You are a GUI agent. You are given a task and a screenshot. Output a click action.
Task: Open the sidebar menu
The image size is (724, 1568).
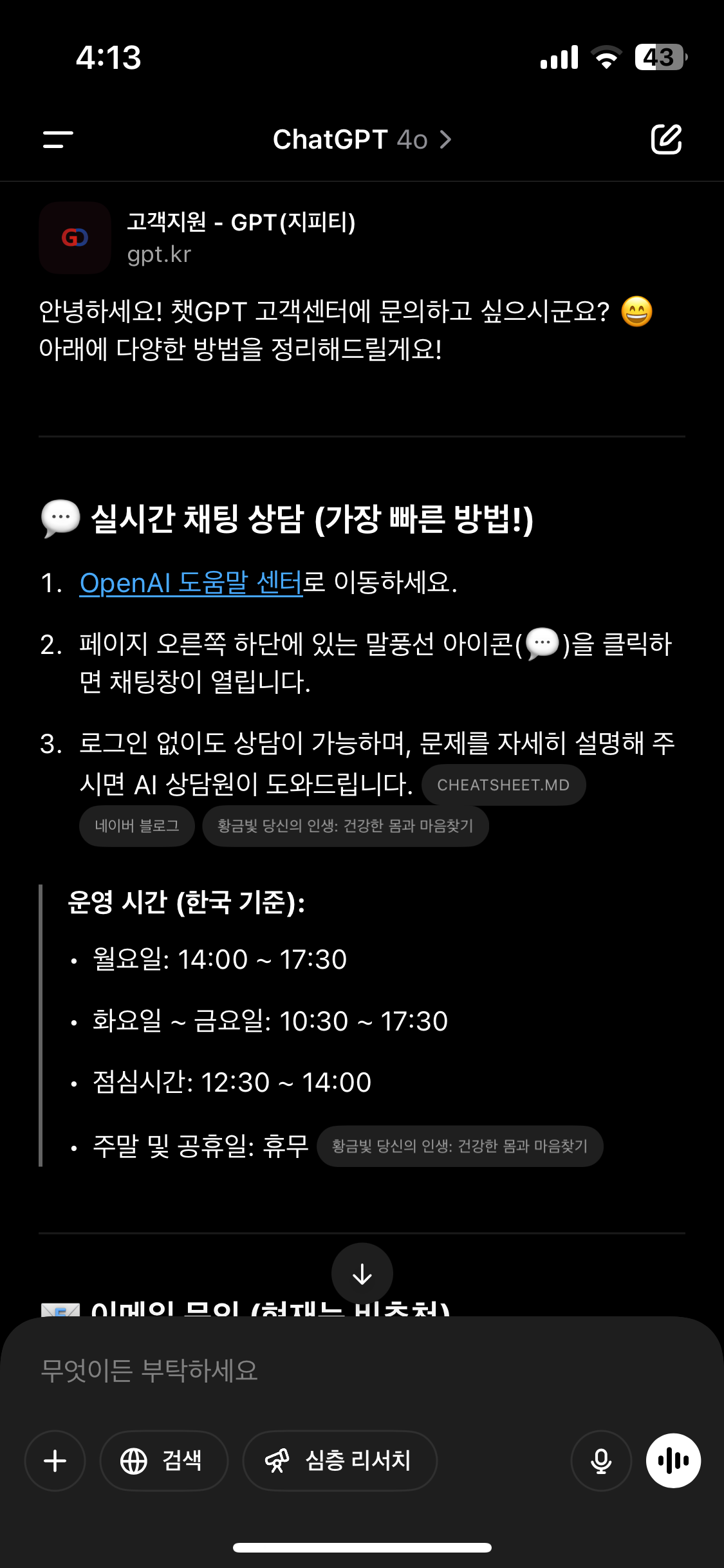[x=58, y=139]
